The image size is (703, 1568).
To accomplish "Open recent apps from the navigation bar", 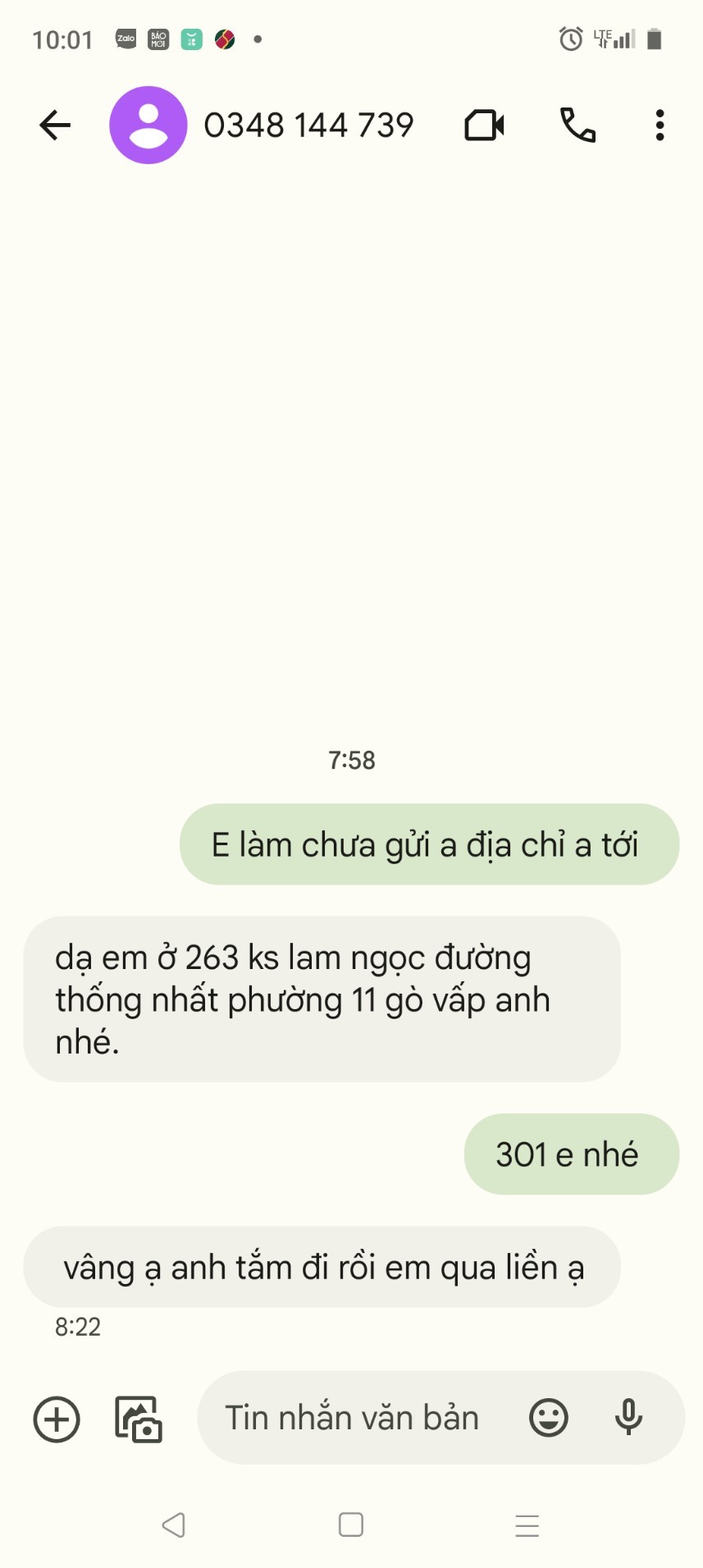I will click(527, 1525).
